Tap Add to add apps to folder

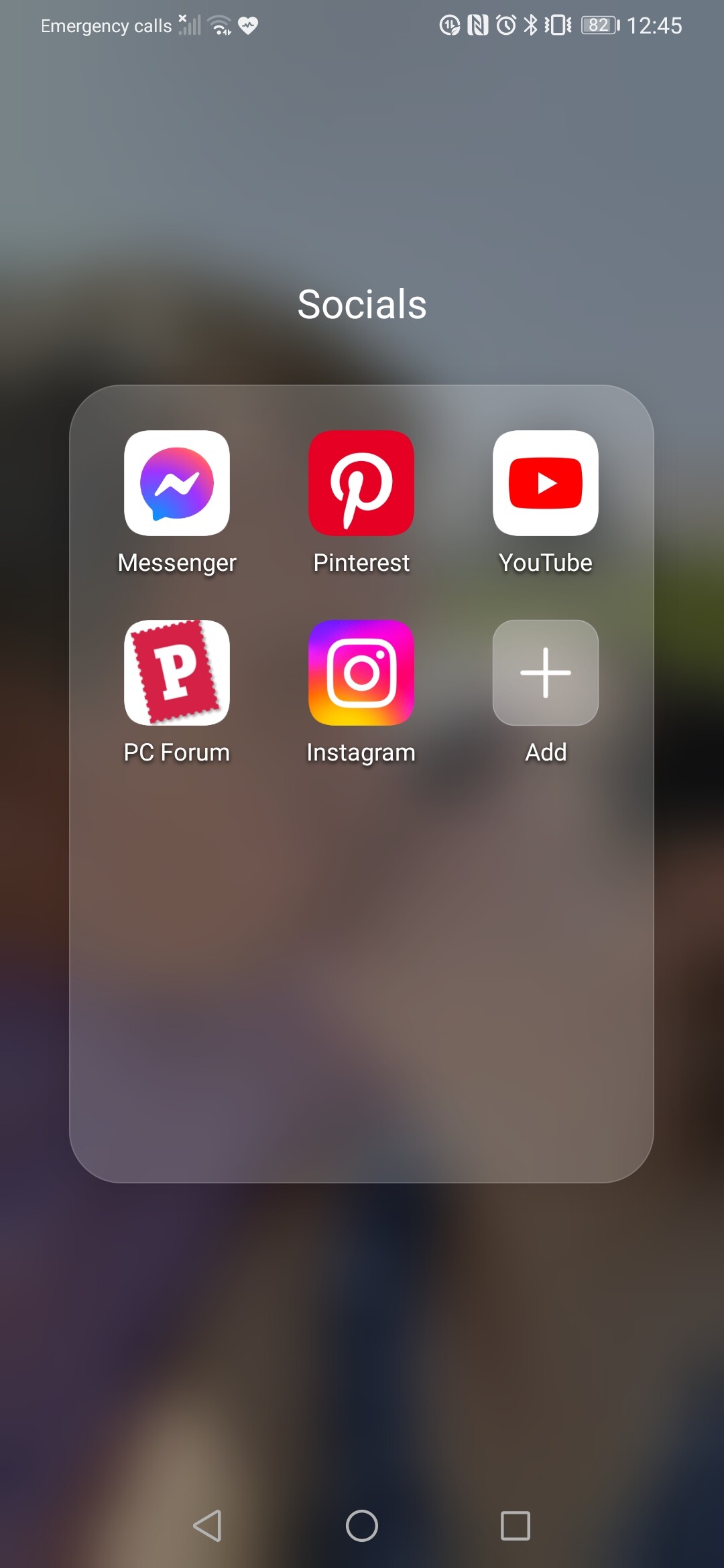point(546,673)
